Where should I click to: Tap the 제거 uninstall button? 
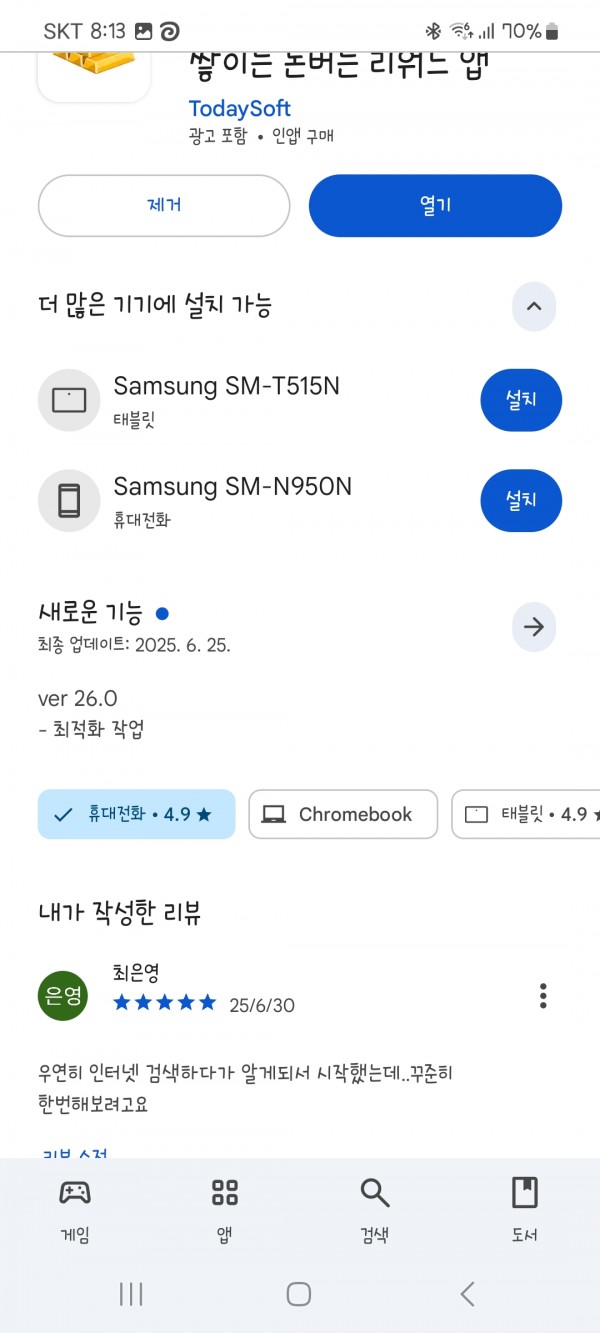click(164, 206)
